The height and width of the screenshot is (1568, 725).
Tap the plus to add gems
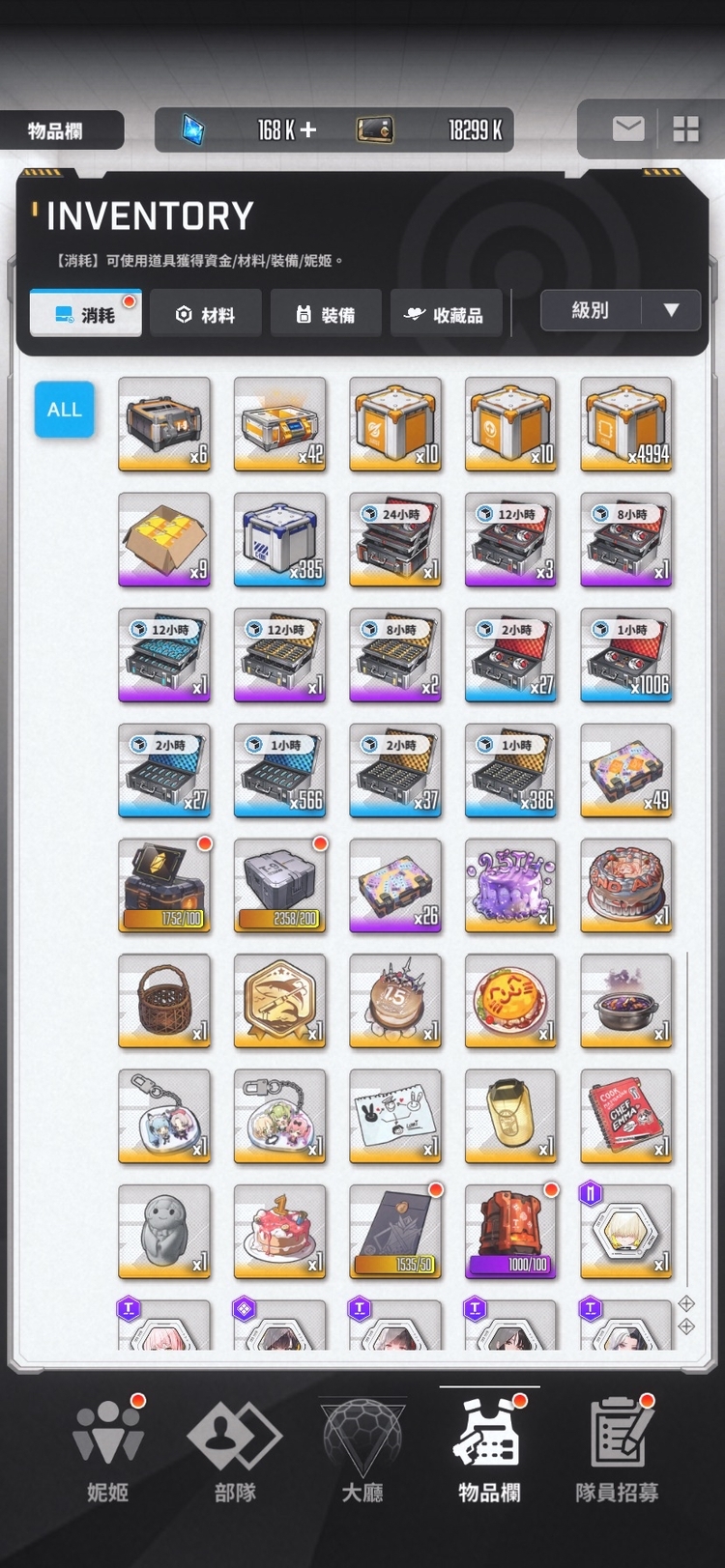[x=308, y=129]
